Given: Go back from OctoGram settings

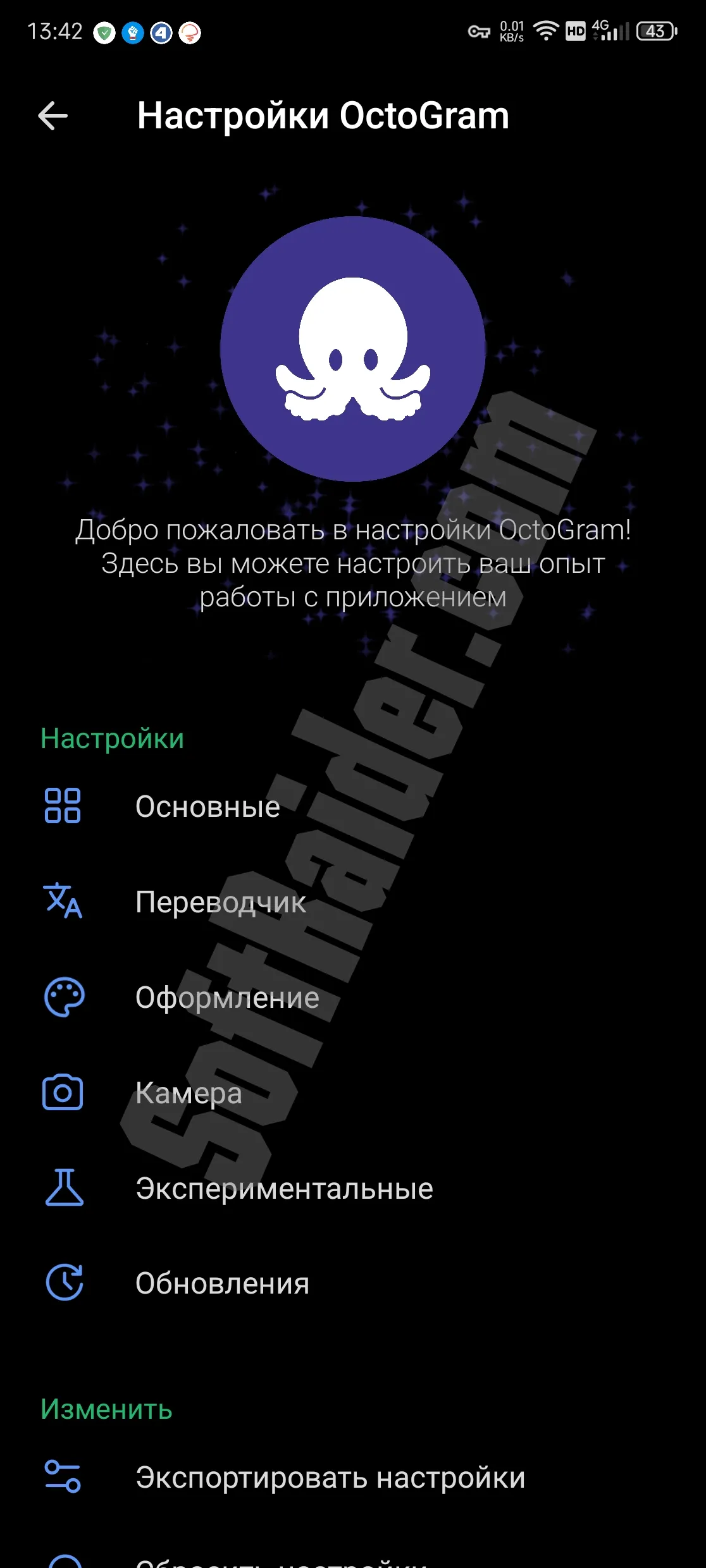Looking at the screenshot, I should [53, 116].
